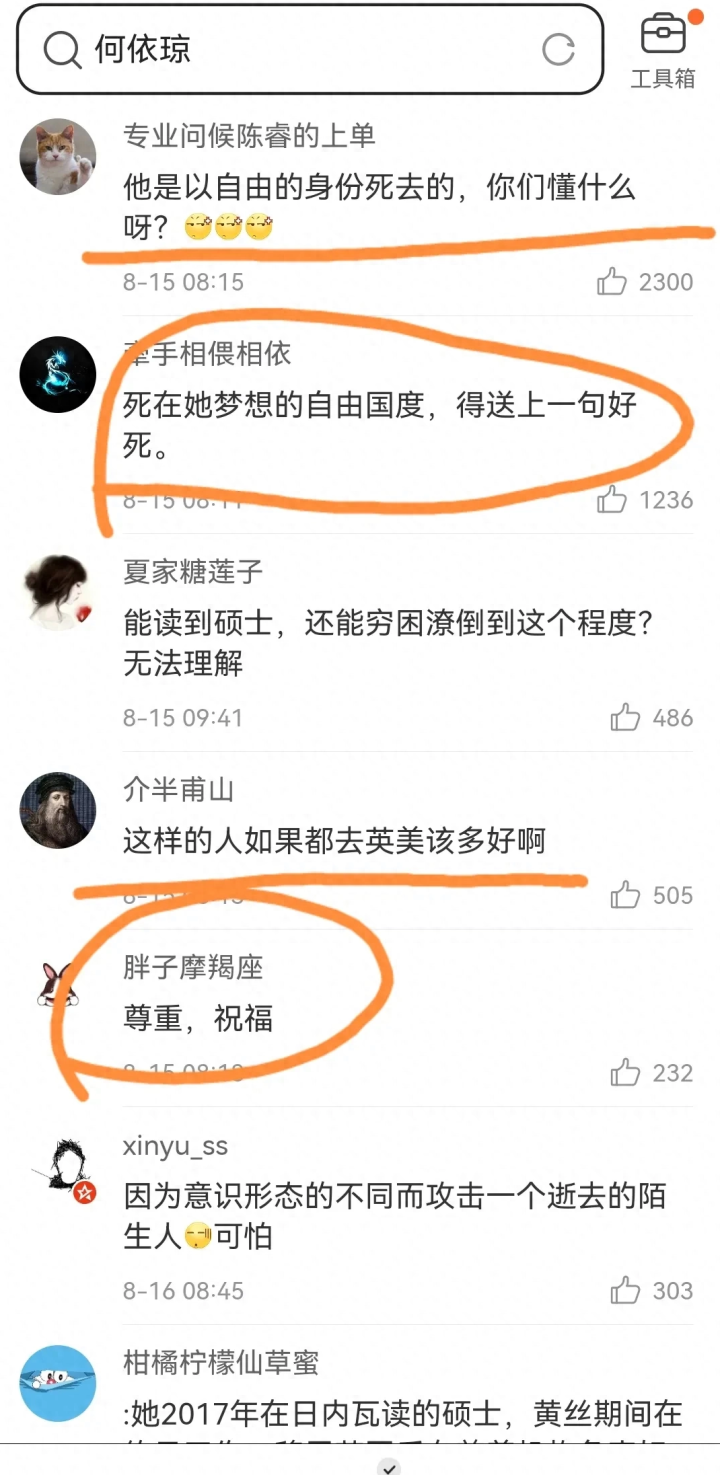
Task: Like 夏家糖莲子's comment
Action: coord(625,717)
